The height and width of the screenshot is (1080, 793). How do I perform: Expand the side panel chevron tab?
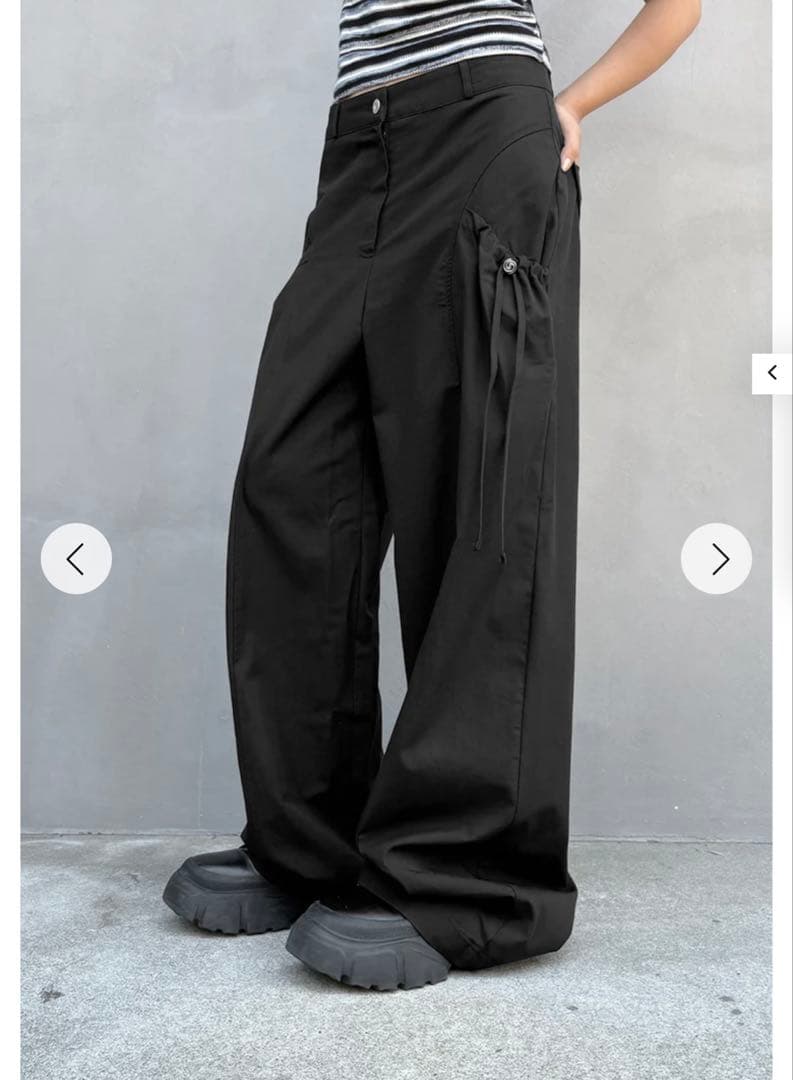tap(772, 373)
